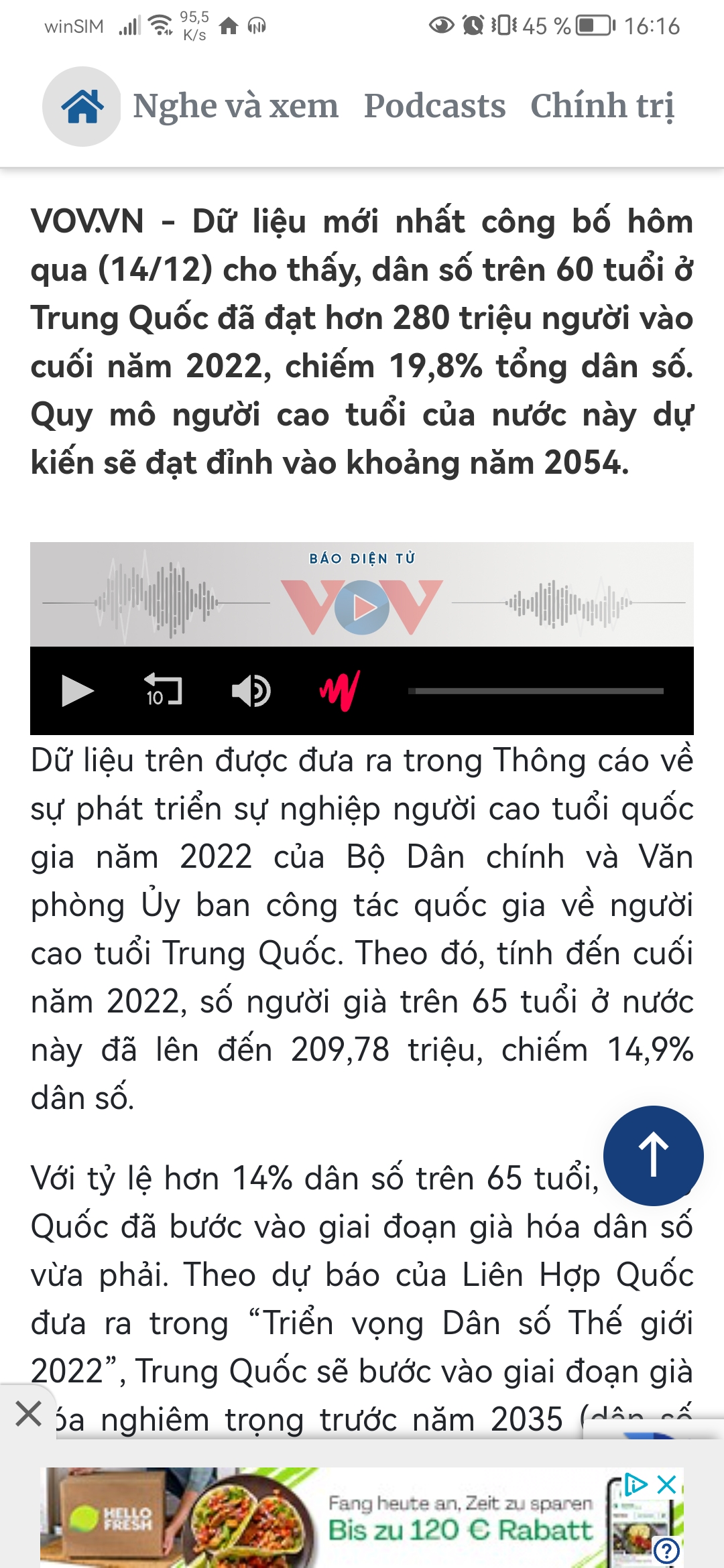Open the Chính trị section
The height and width of the screenshot is (1568, 724).
click(601, 107)
